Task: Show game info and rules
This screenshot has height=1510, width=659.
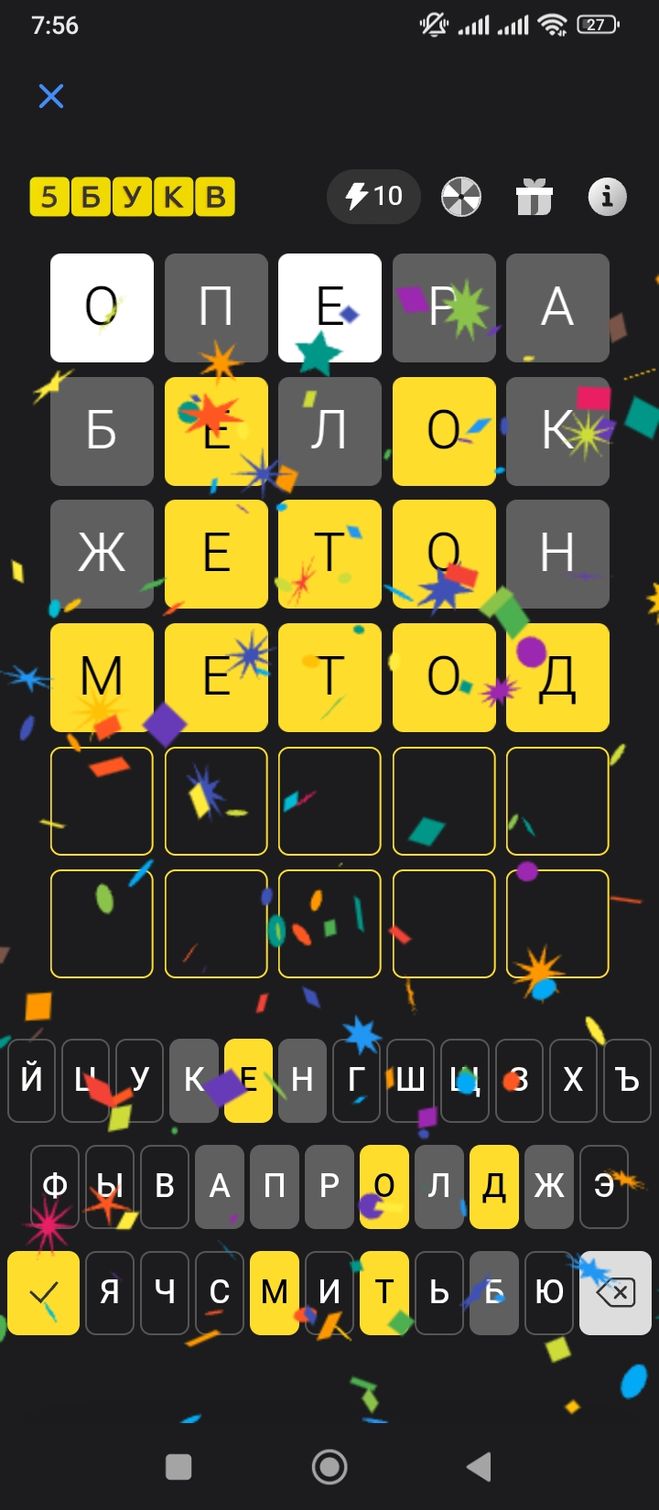Action: pyautogui.click(x=606, y=197)
